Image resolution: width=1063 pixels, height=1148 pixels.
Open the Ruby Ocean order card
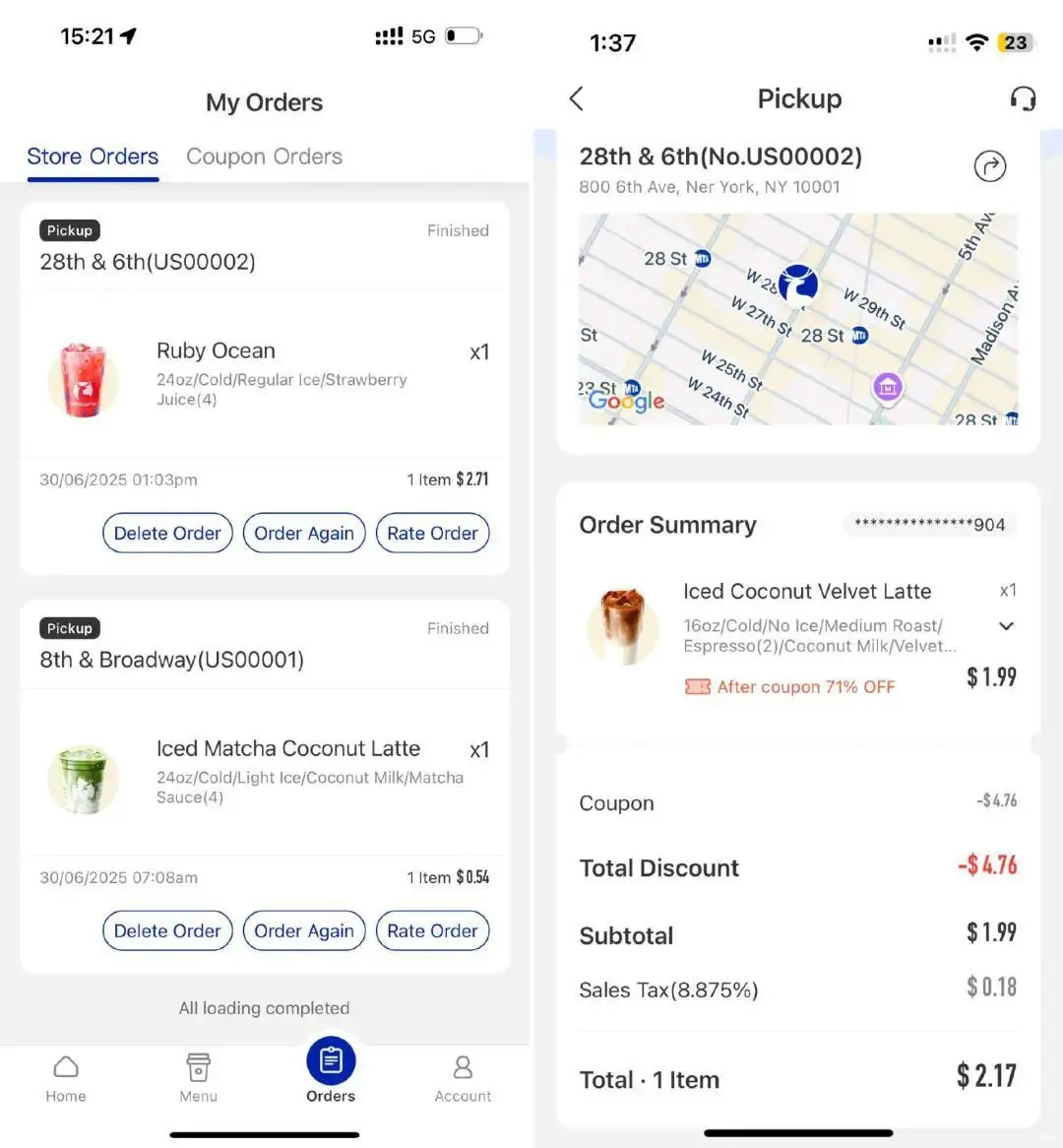coord(264,374)
